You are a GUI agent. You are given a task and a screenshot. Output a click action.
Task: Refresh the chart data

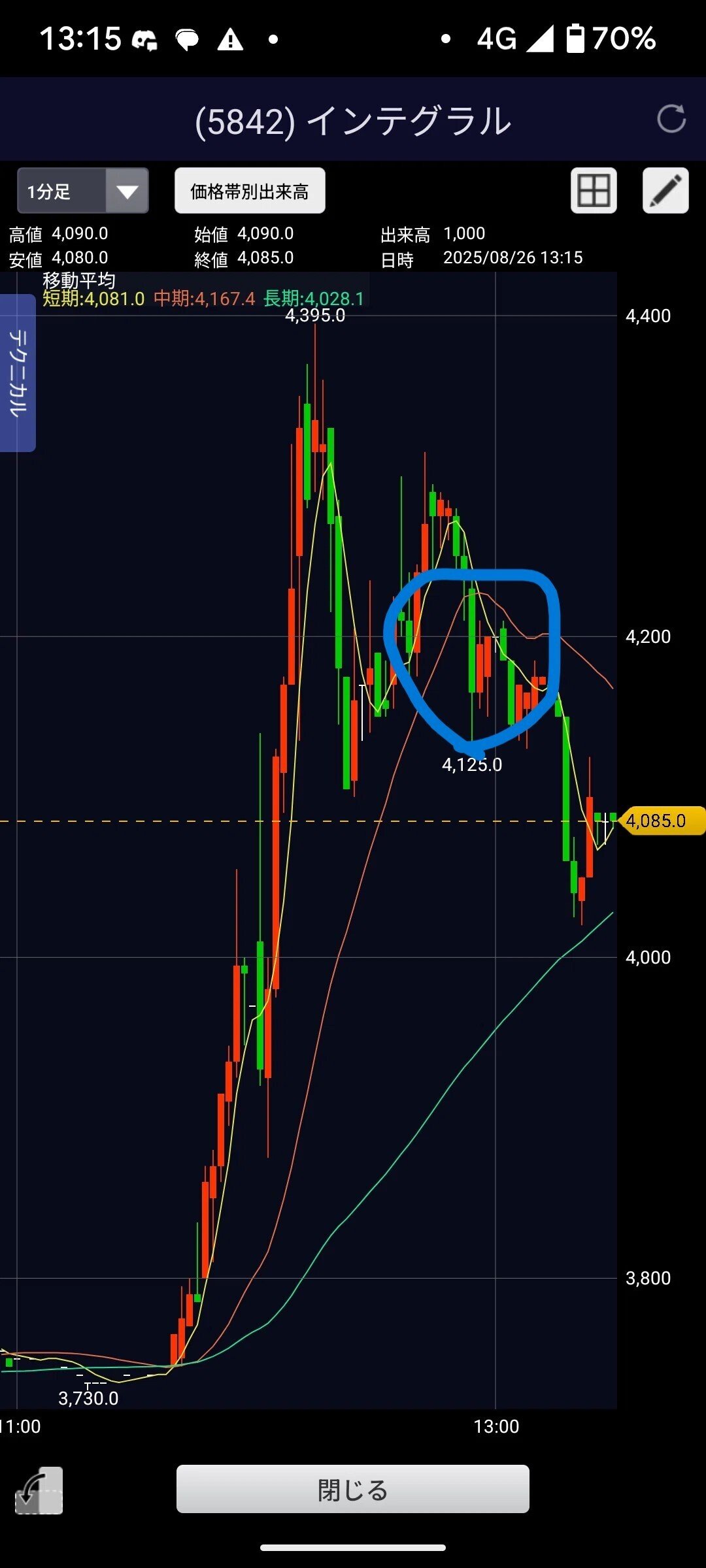[x=671, y=119]
